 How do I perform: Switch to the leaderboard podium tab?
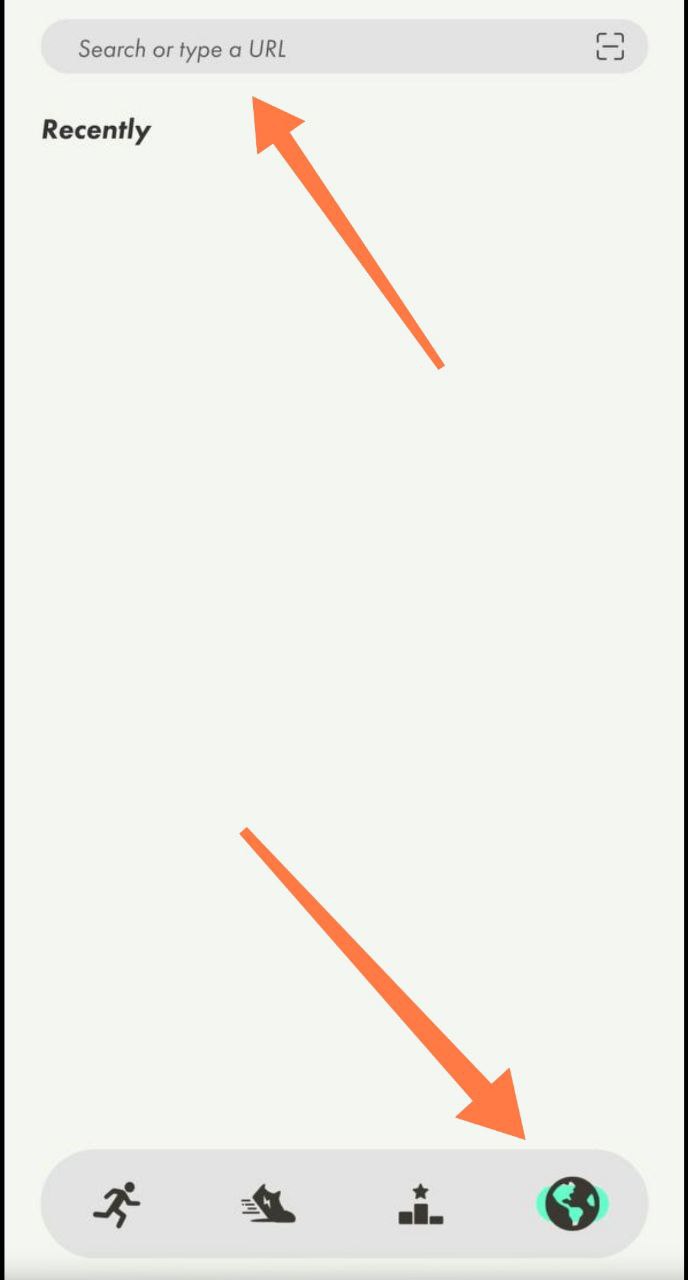421,1204
